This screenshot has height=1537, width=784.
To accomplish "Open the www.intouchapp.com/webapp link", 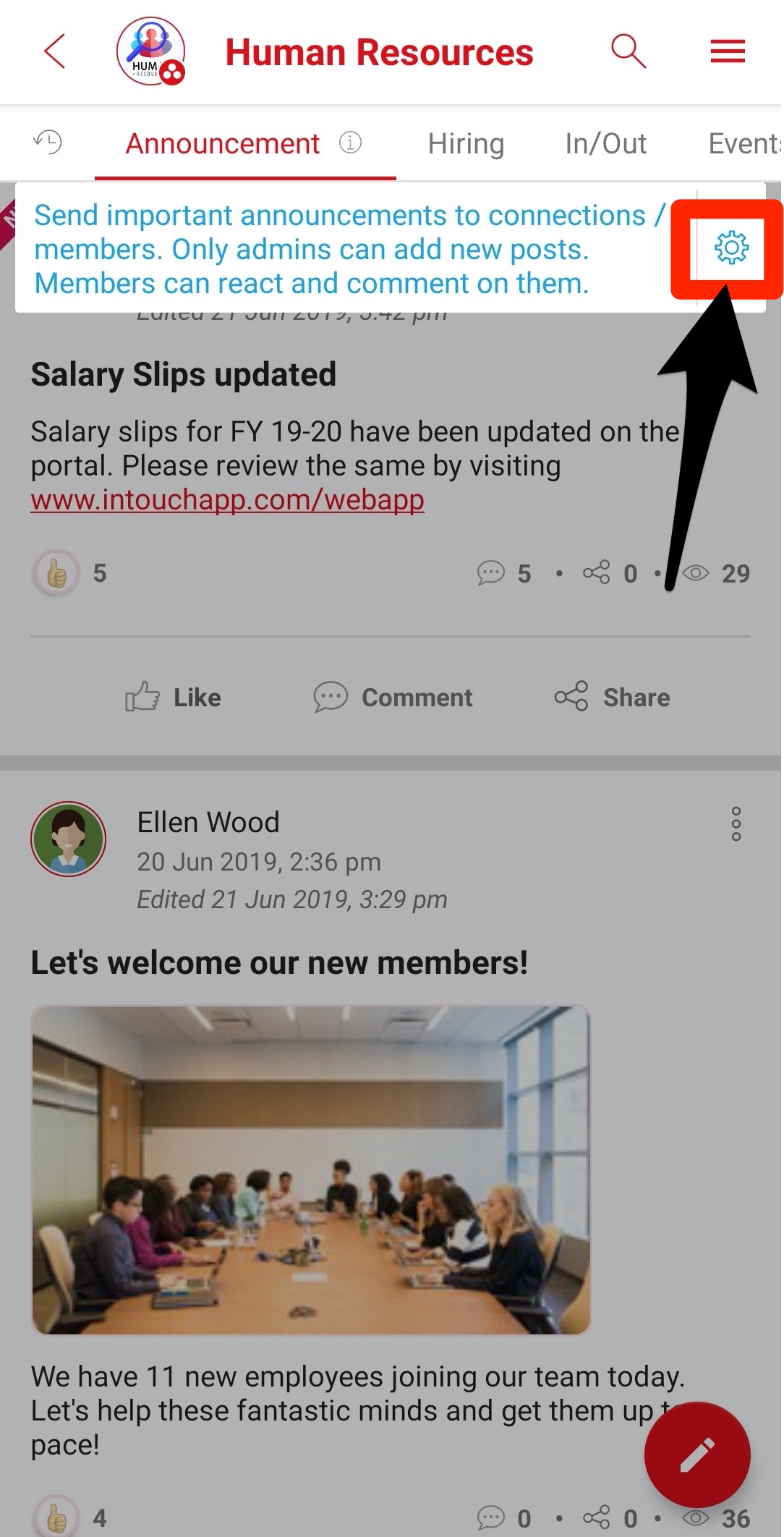I will [x=227, y=500].
